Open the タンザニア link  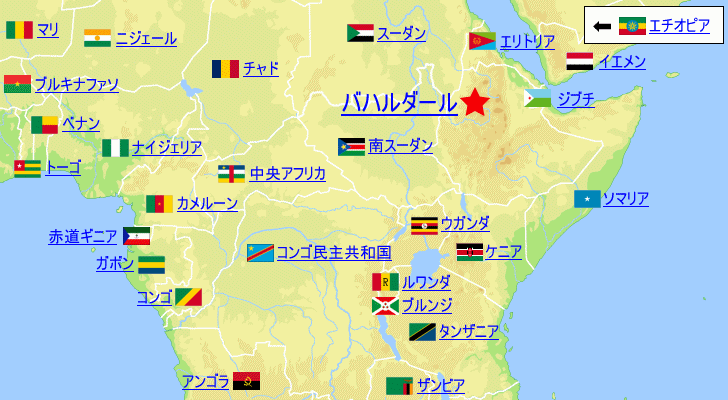[468, 331]
